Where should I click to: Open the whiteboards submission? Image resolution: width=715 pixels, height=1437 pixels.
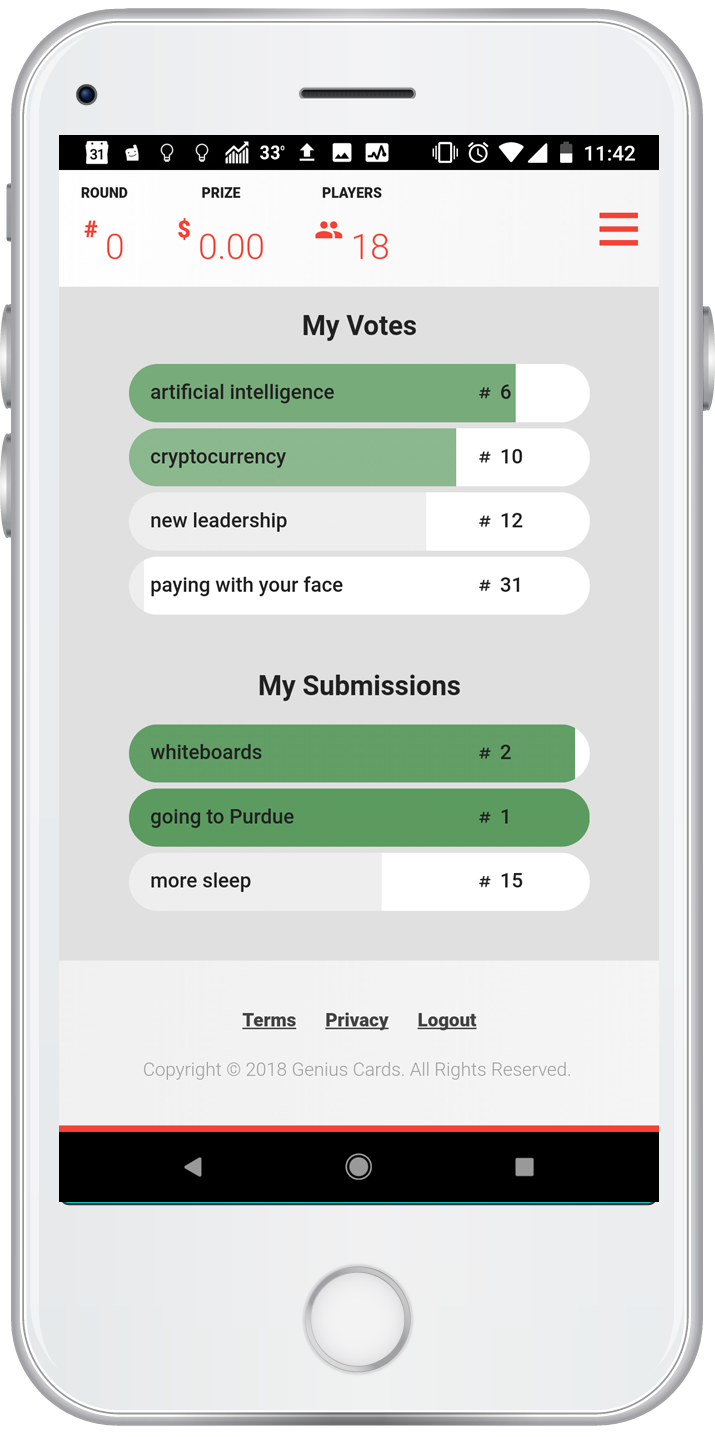tap(358, 753)
